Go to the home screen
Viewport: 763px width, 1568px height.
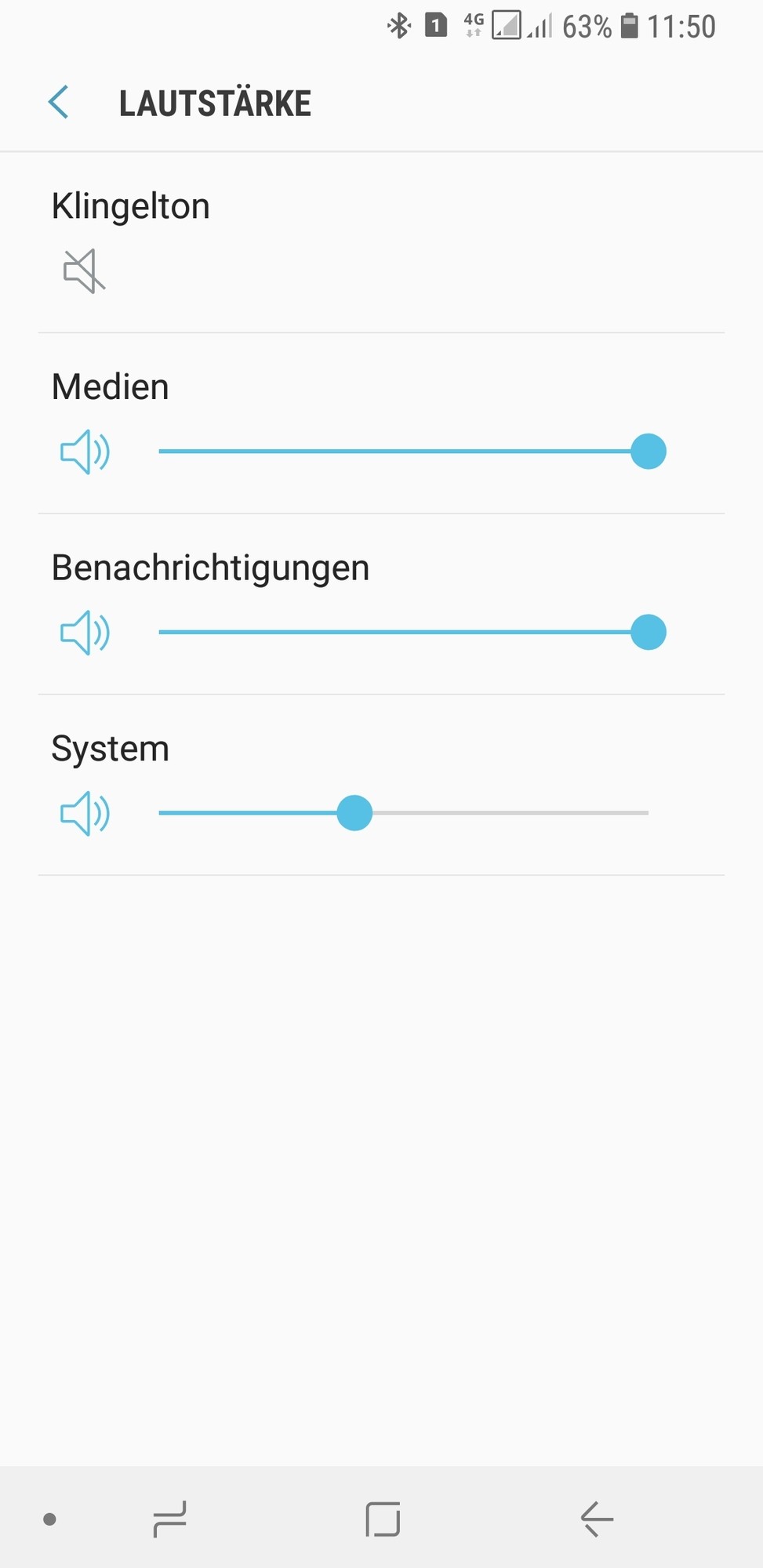[383, 1519]
